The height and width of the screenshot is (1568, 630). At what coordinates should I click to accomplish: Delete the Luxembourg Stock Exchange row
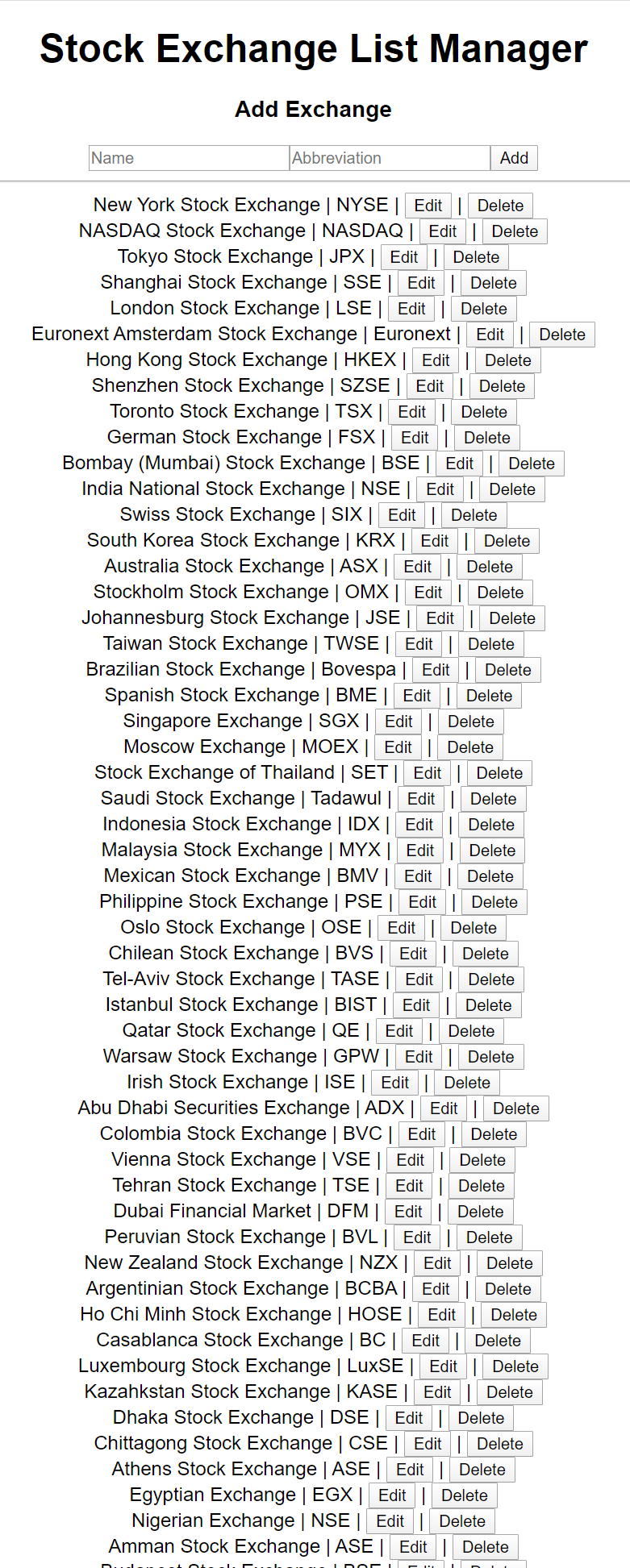(x=515, y=1366)
